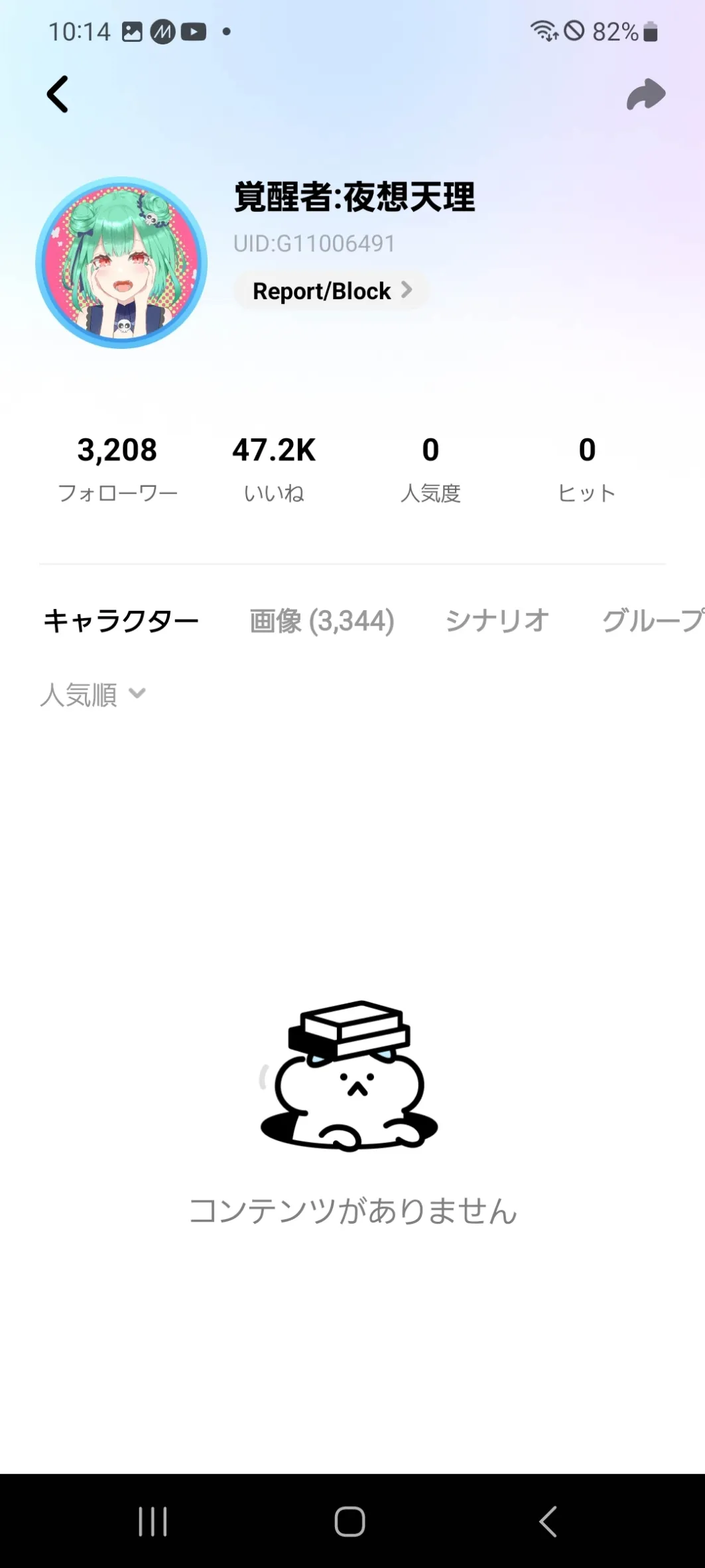Go back using the top-left arrow
Image resolution: width=705 pixels, height=1568 pixels.
58,94
